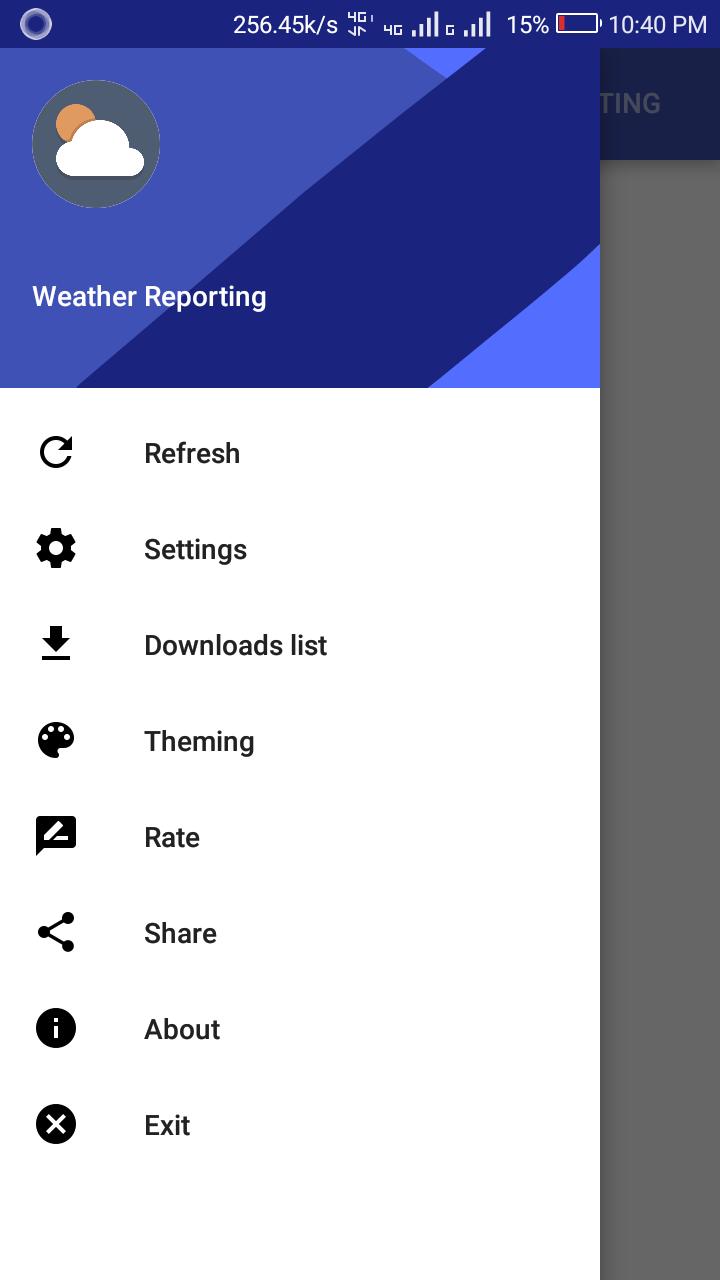
Task: Select the Downloads list download arrow icon
Action: (55, 644)
